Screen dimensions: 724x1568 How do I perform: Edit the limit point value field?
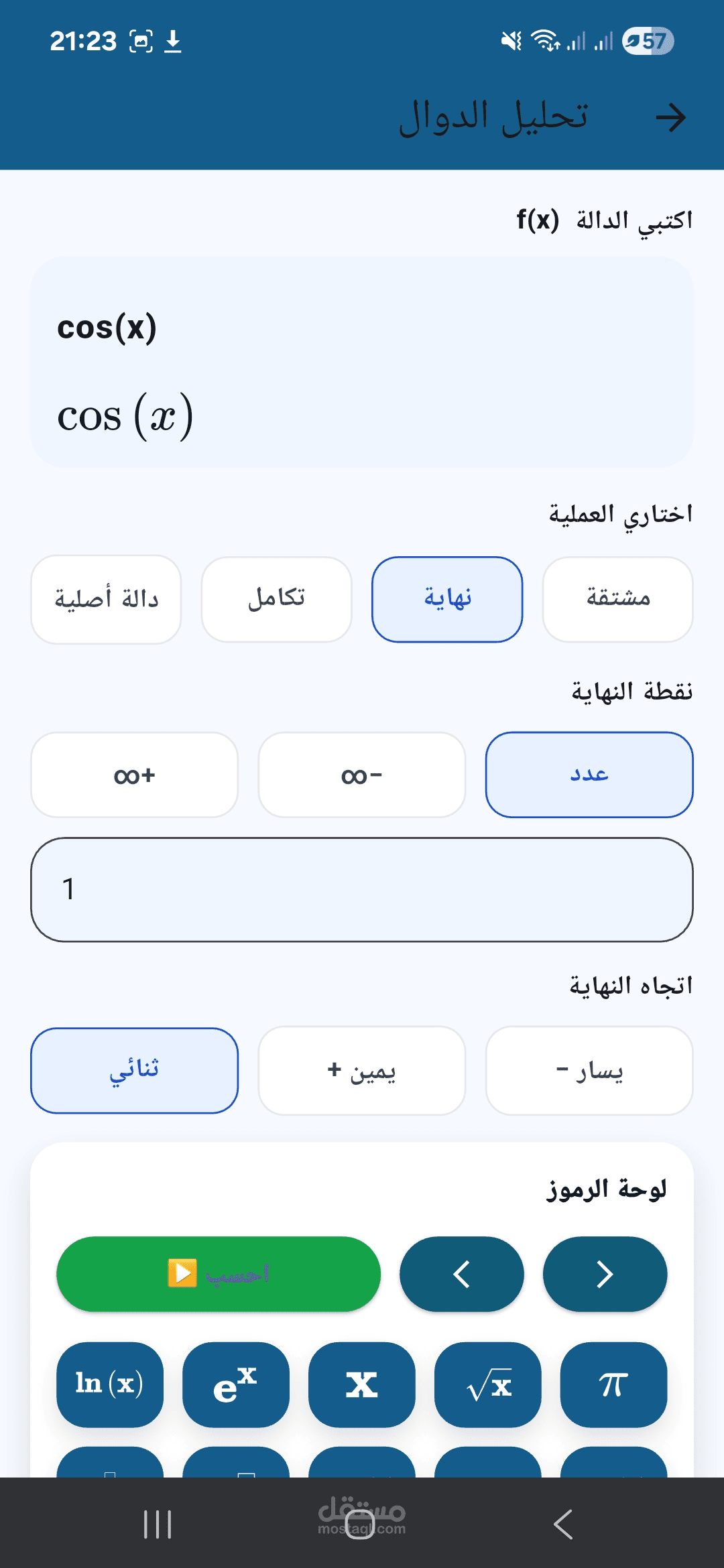(x=361, y=889)
